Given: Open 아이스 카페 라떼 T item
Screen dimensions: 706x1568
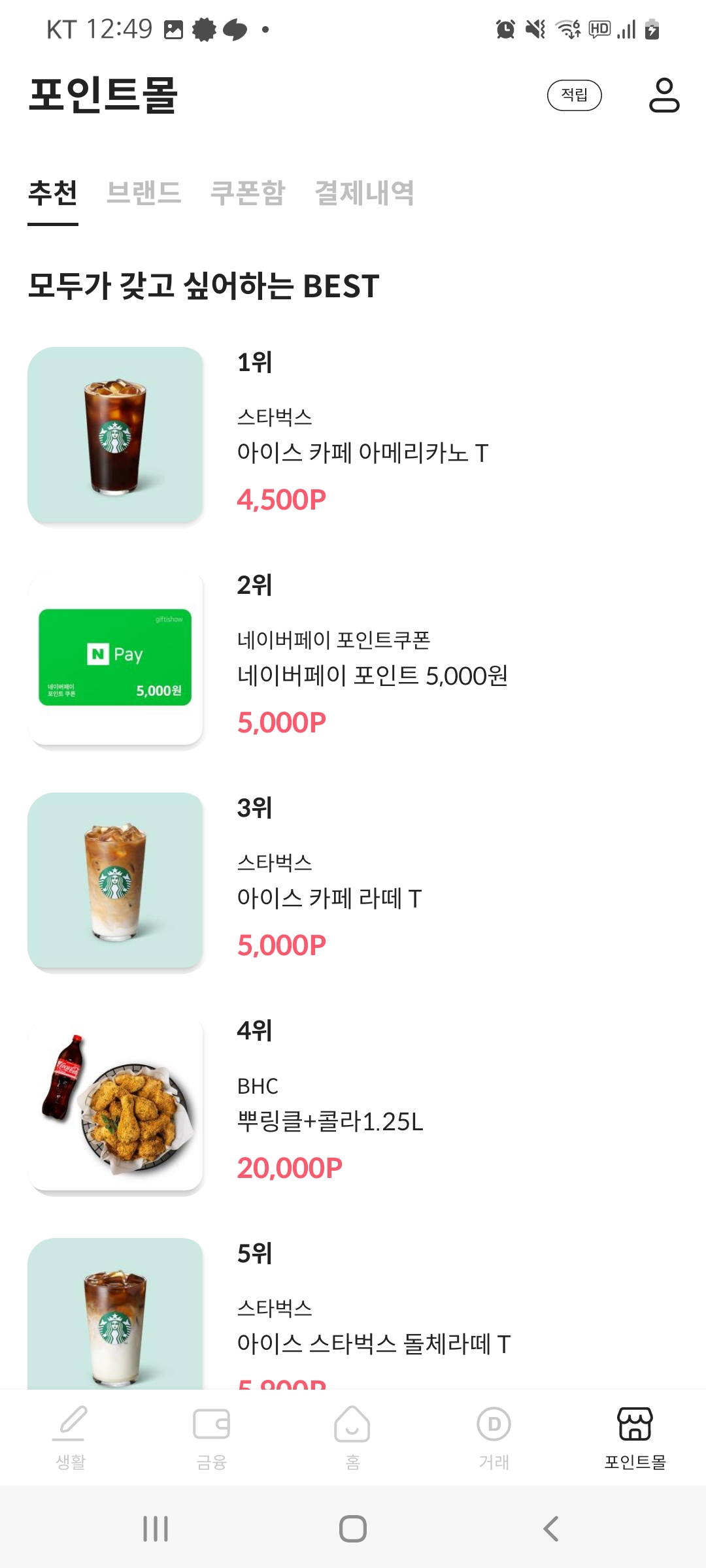Looking at the screenshot, I should (x=329, y=898).
